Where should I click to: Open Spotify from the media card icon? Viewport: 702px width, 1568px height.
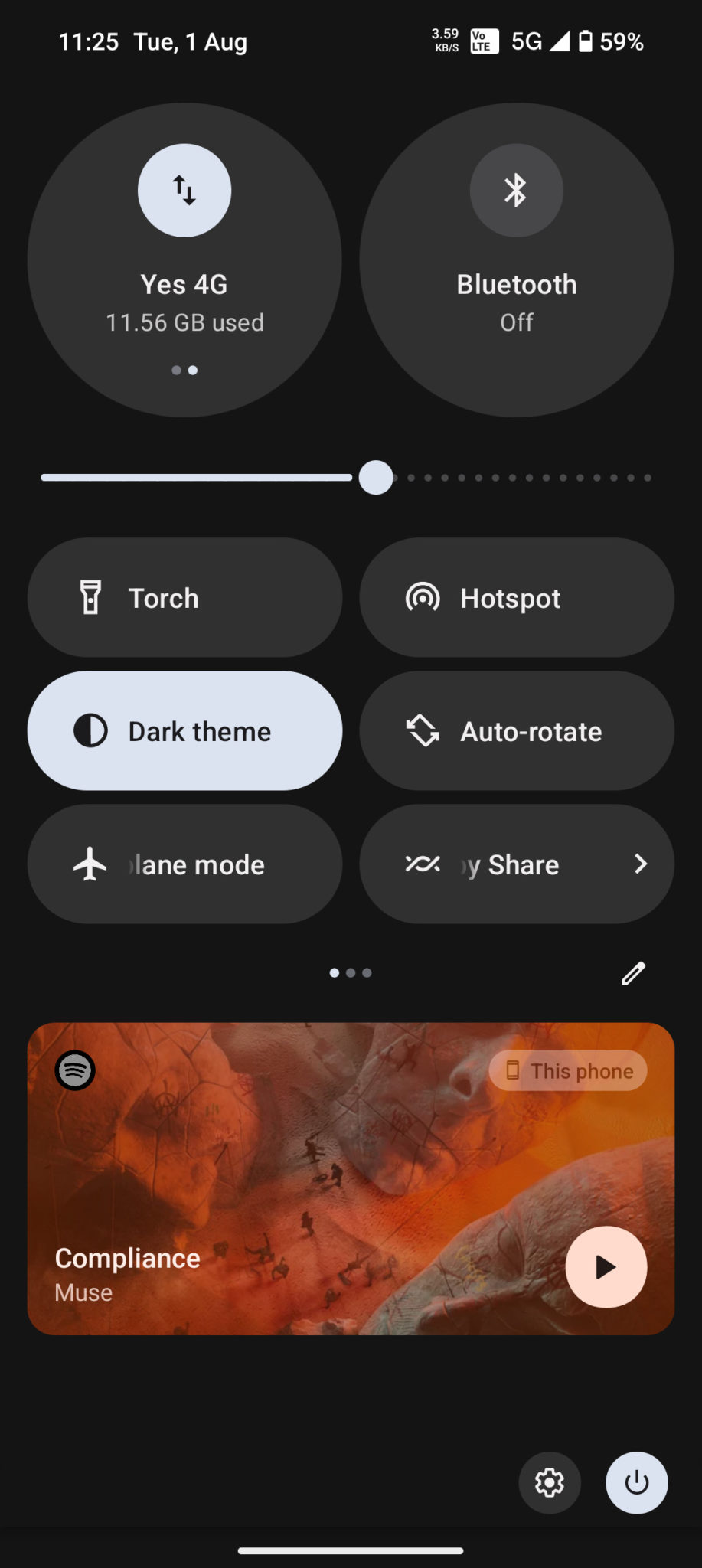[x=75, y=1070]
